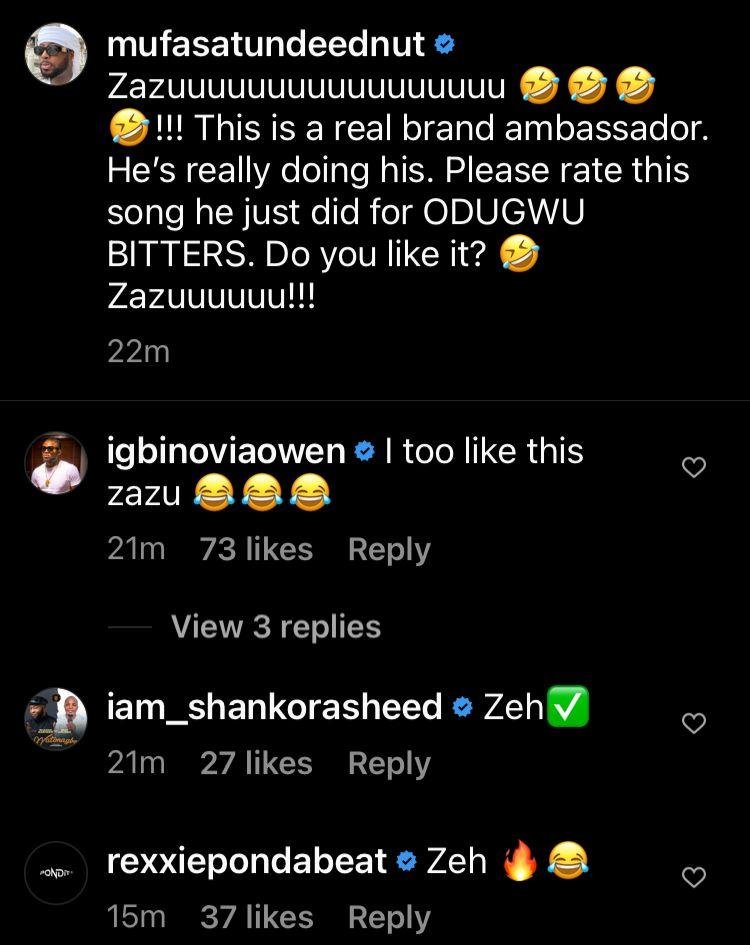Expand View 3 replies
The image size is (750, 945).
click(x=275, y=627)
